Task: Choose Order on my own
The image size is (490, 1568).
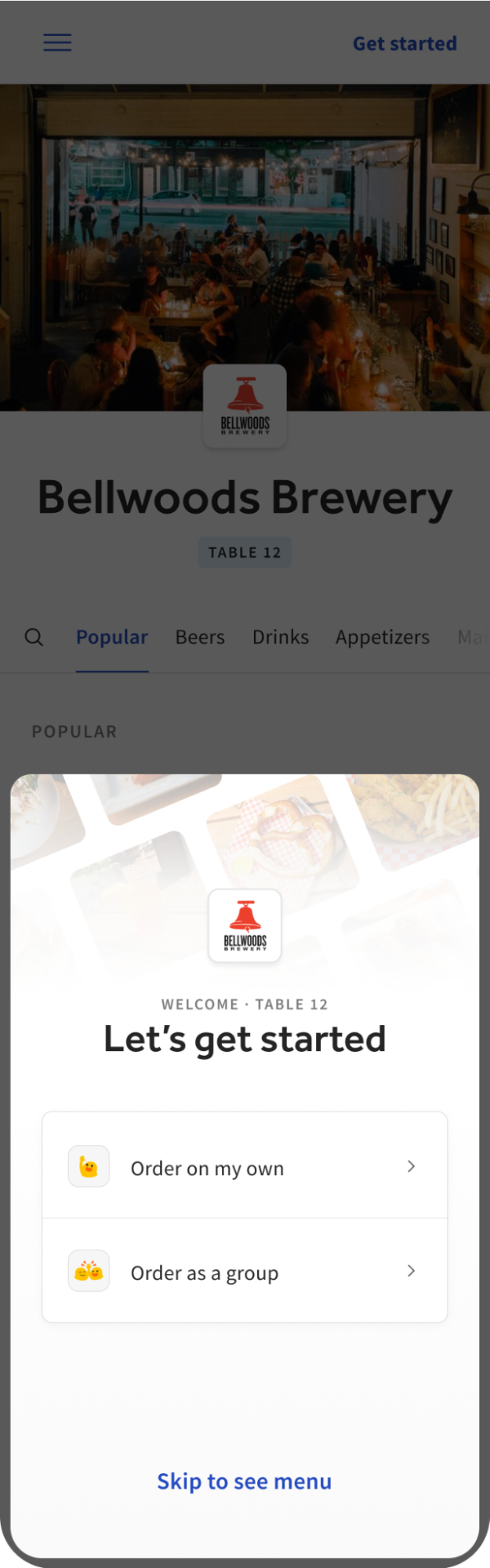Action: click(244, 1166)
